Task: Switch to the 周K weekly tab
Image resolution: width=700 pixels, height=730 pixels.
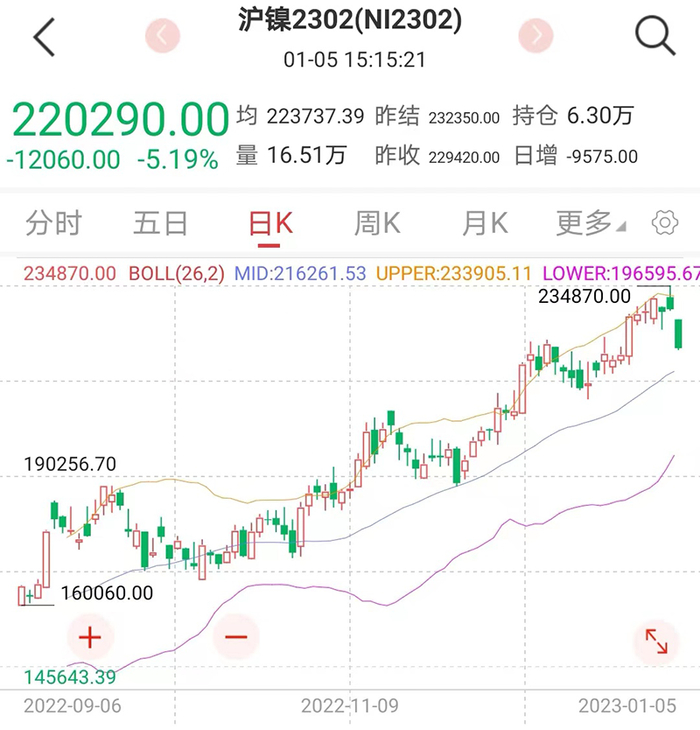Action: [x=377, y=223]
